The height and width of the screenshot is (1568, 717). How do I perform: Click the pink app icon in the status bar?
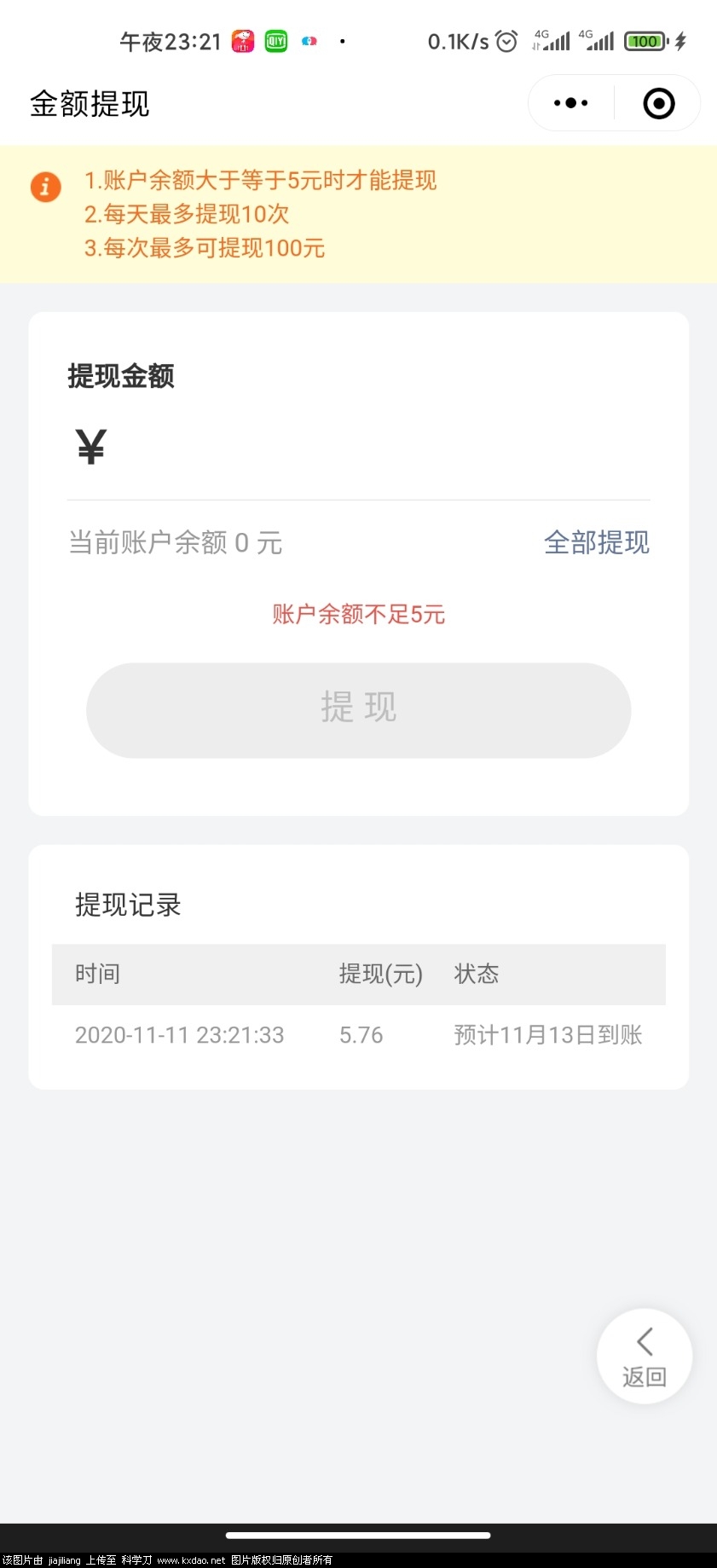coord(242,40)
